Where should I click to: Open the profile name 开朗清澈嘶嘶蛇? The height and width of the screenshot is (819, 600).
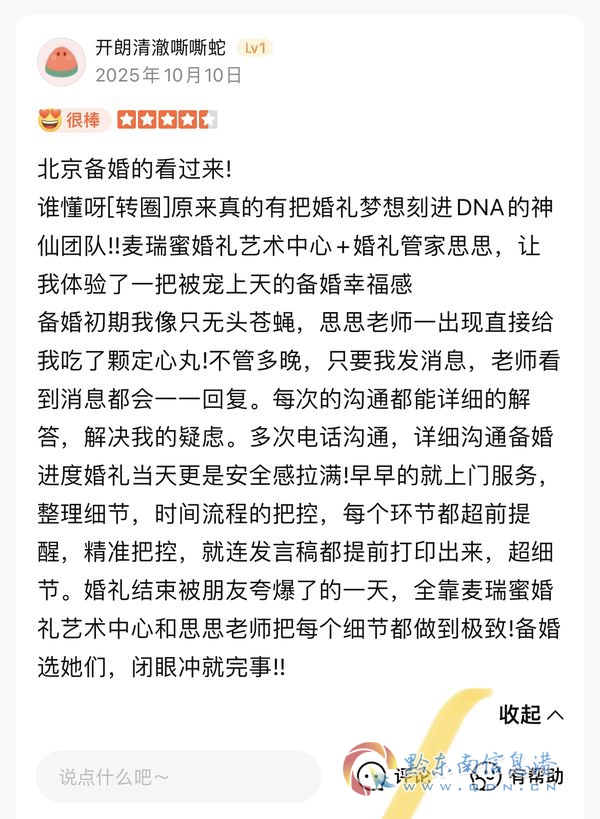160,48
